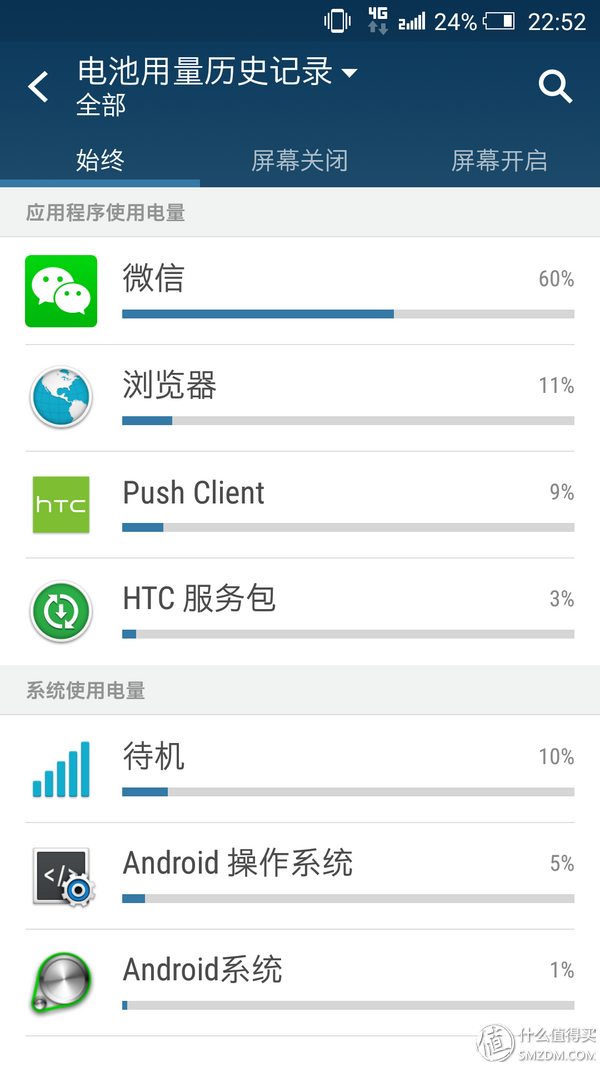Open 浏览器 battery usage details
The height and width of the screenshot is (1067, 600).
[300, 398]
